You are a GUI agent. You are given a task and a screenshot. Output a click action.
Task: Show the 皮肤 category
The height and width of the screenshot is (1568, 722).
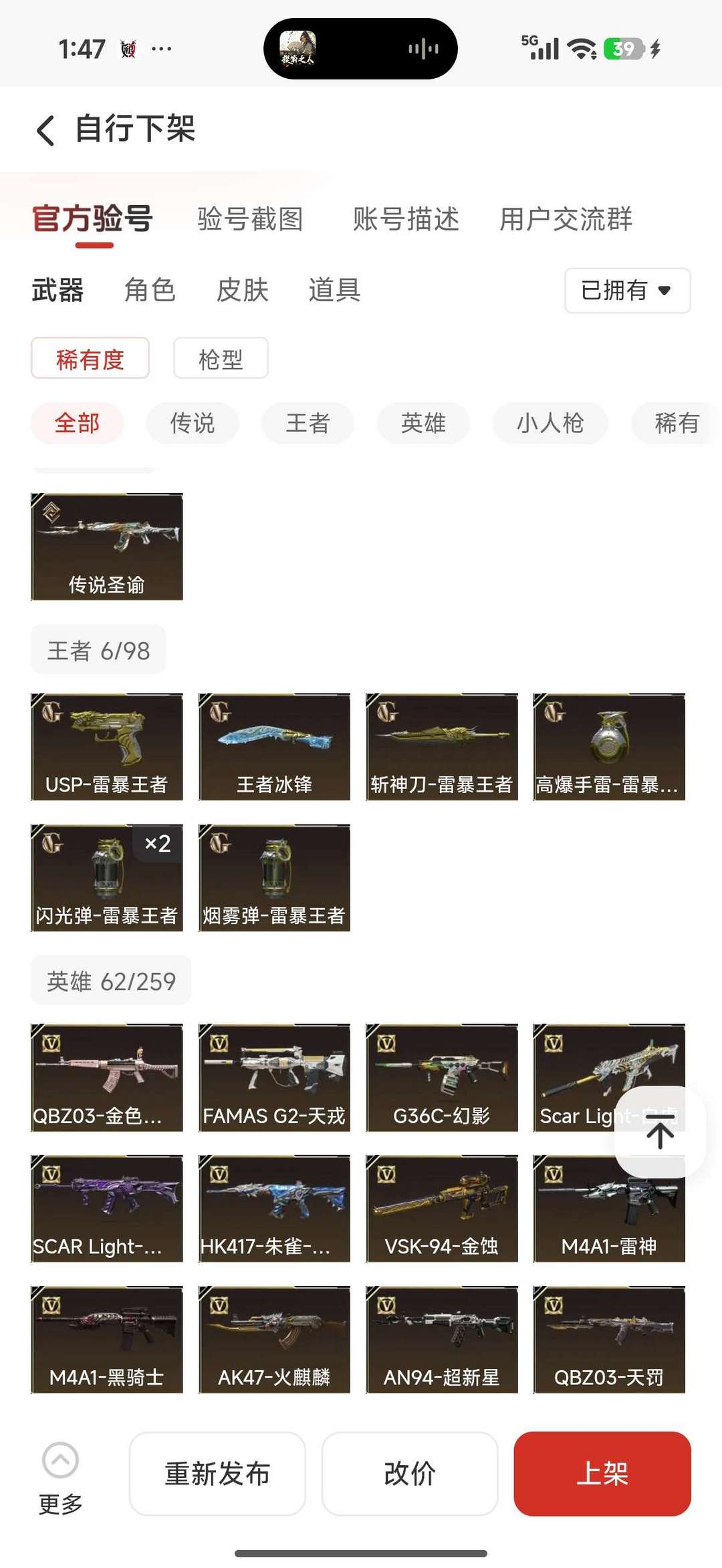pos(242,290)
